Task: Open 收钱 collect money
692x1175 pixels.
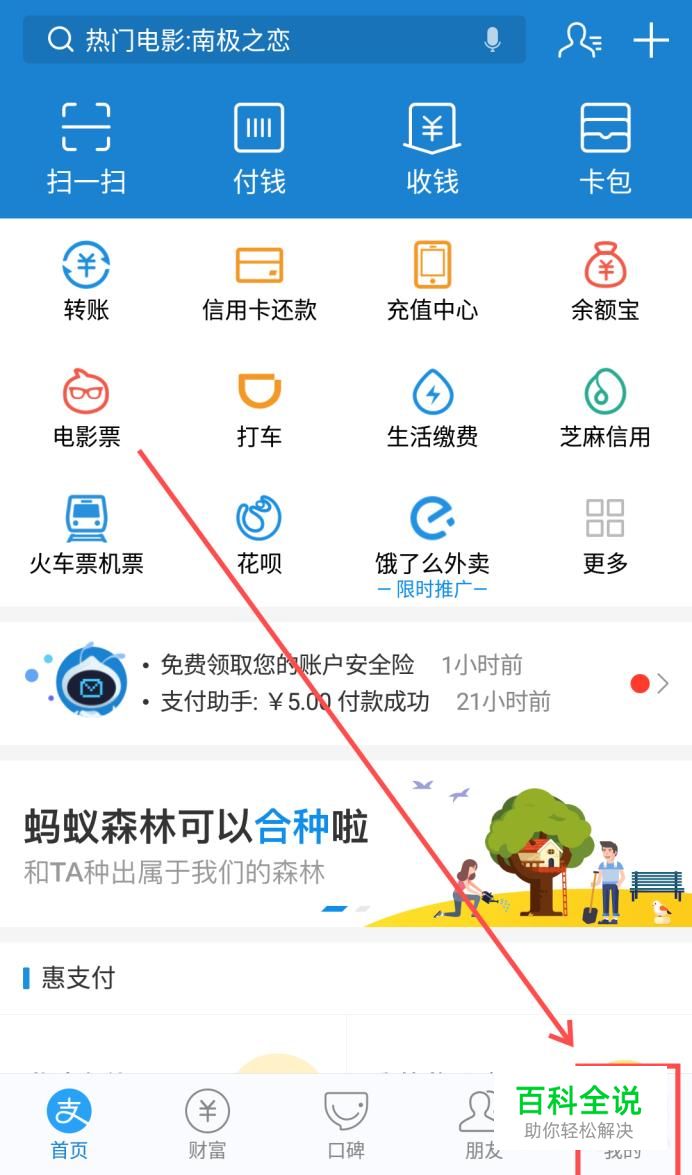Action: (x=432, y=147)
